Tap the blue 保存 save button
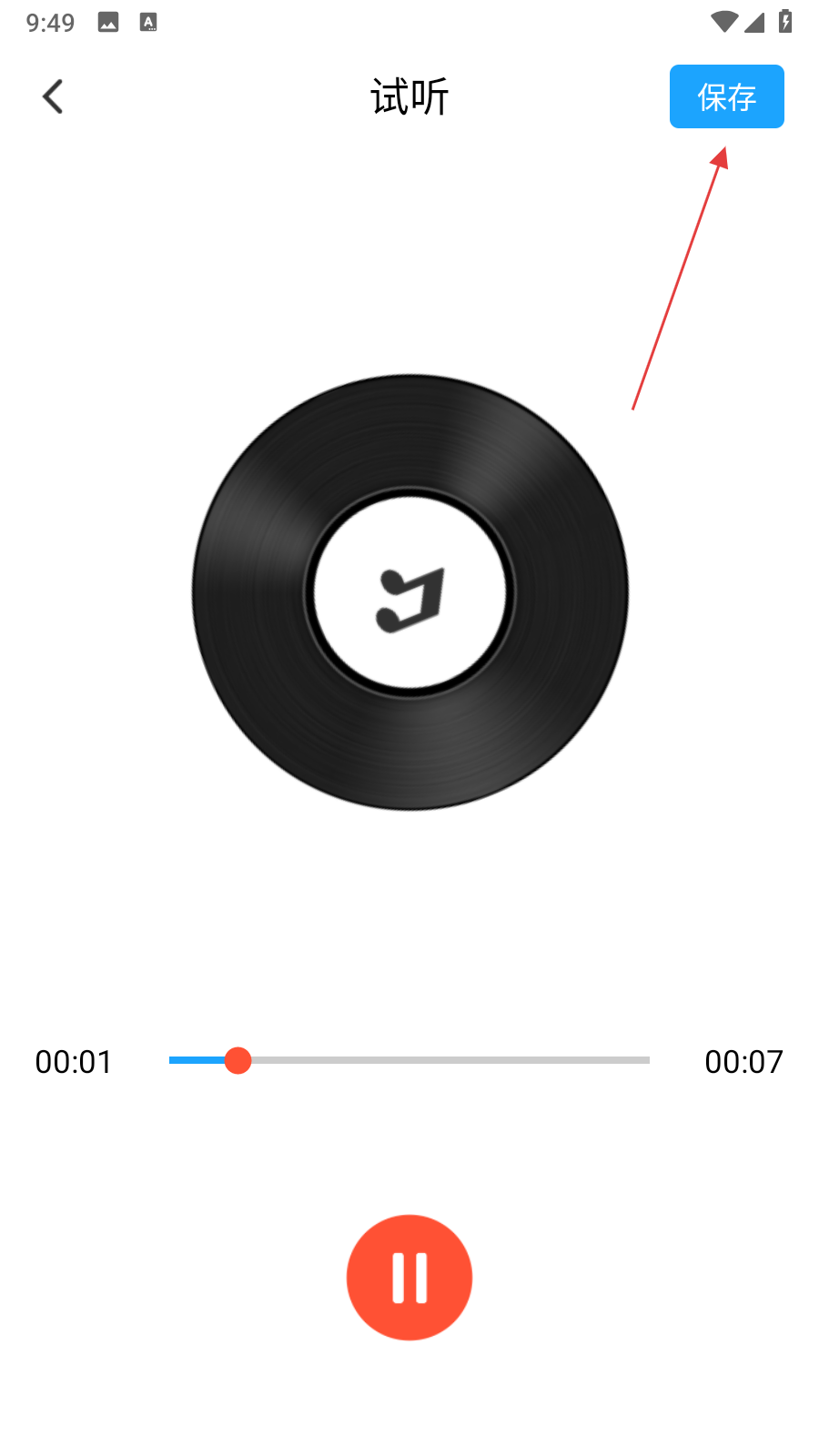Image resolution: width=819 pixels, height=1456 pixels. tap(726, 96)
